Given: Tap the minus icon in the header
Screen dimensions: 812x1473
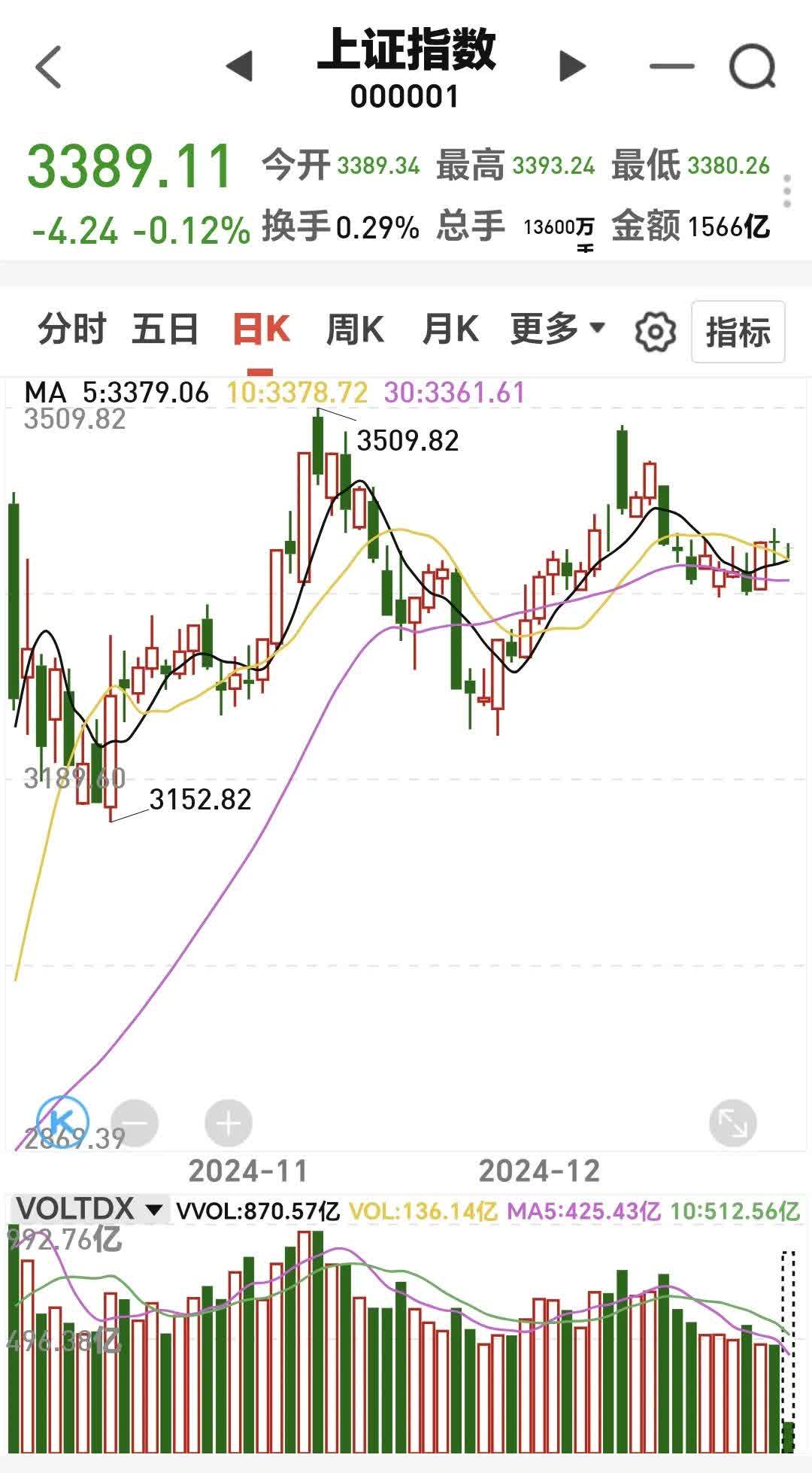Looking at the screenshot, I should click(x=671, y=66).
